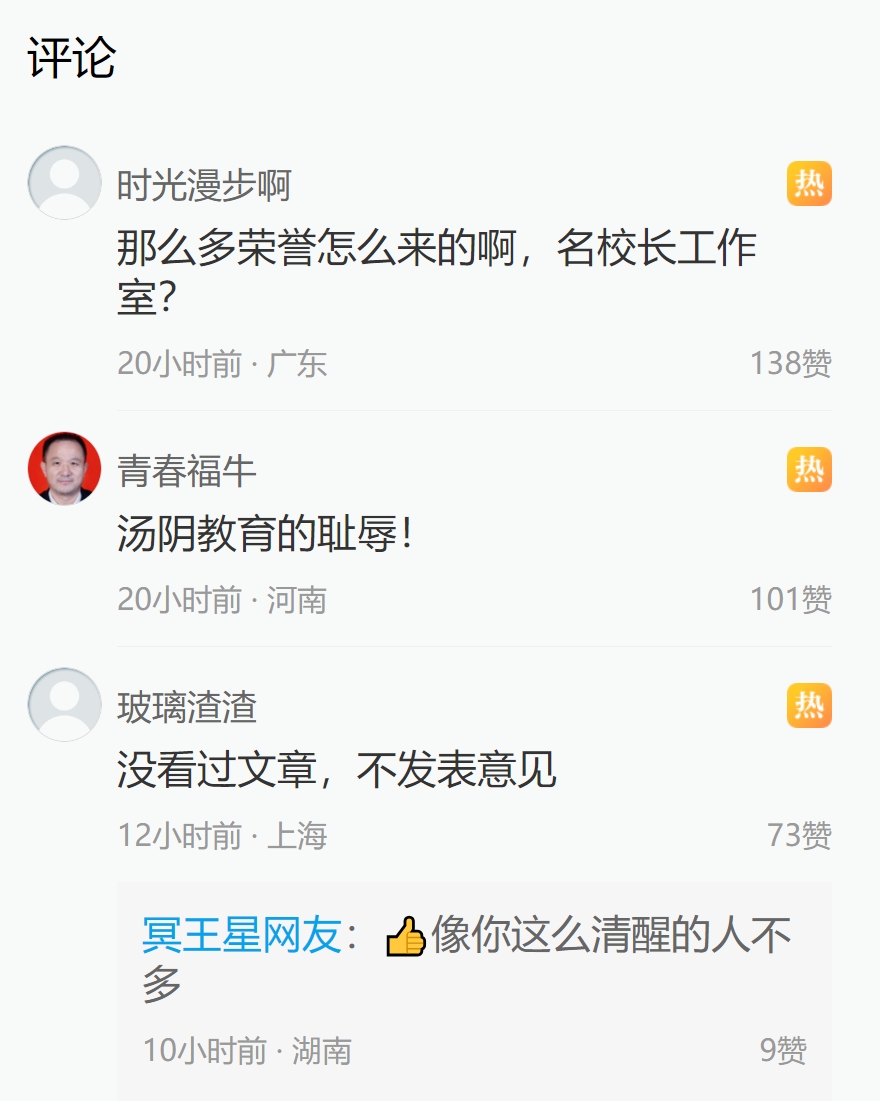Screen dimensions: 880x1101
Task: Like the comment with 101赞
Action: (790, 600)
